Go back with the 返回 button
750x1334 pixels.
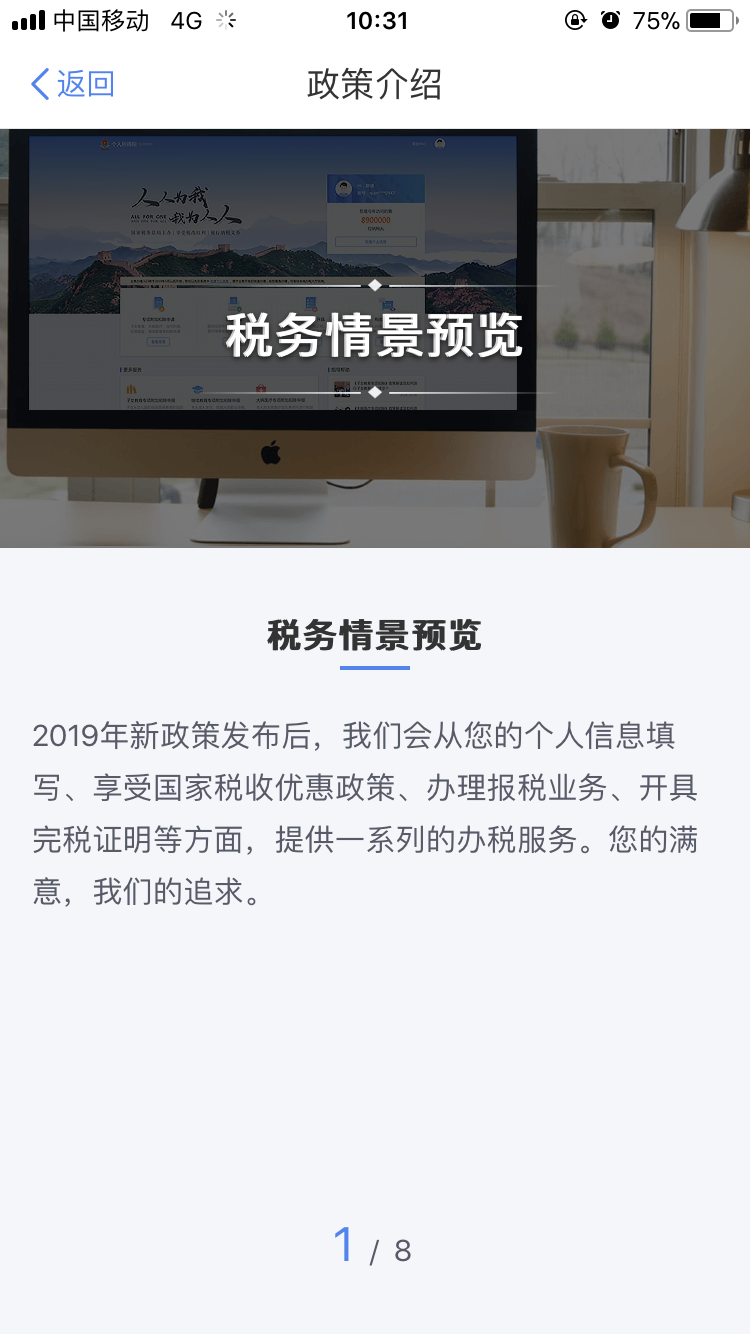(72, 84)
